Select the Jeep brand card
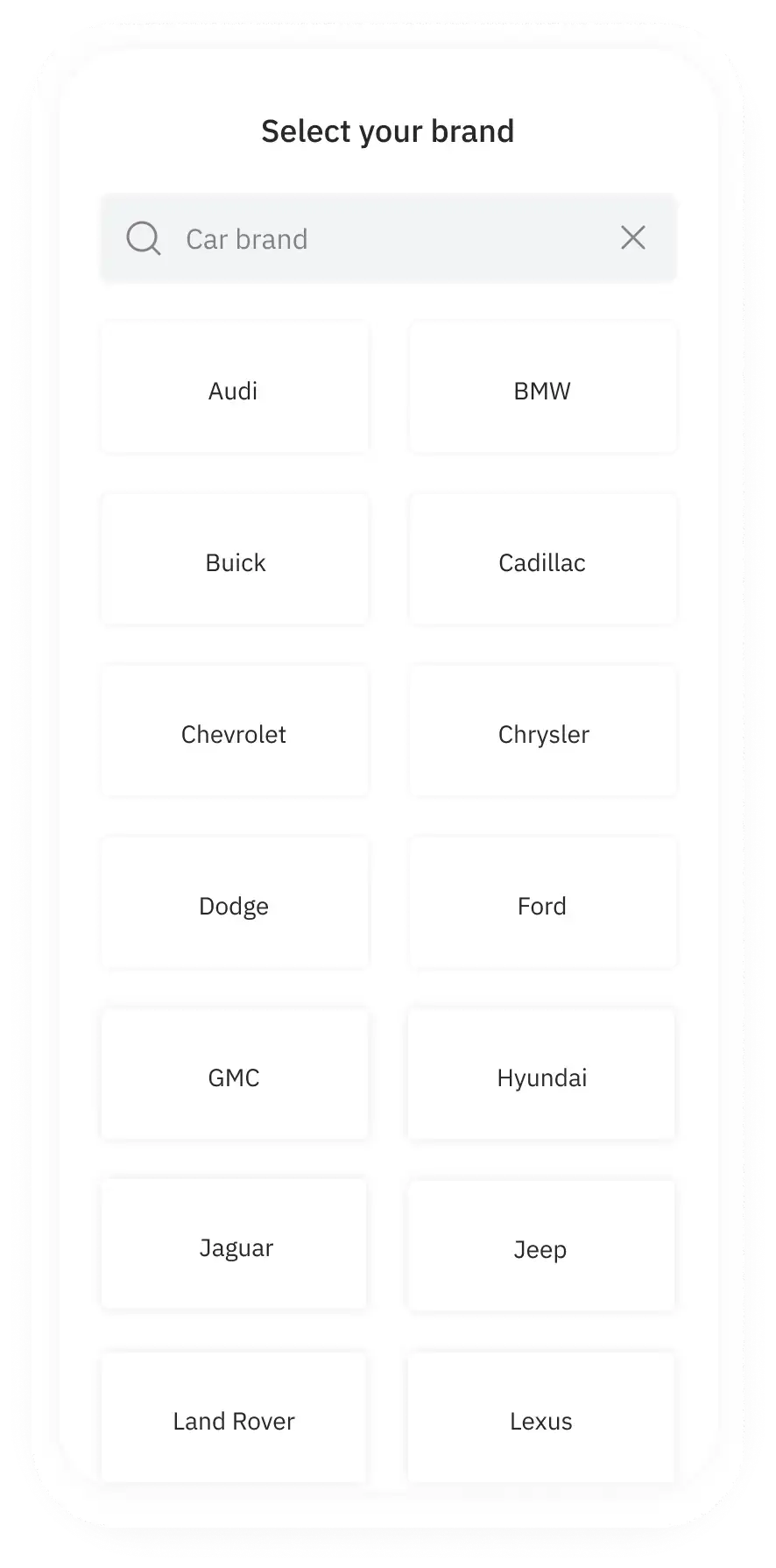Viewport: 776px width, 1568px height. click(540, 1247)
